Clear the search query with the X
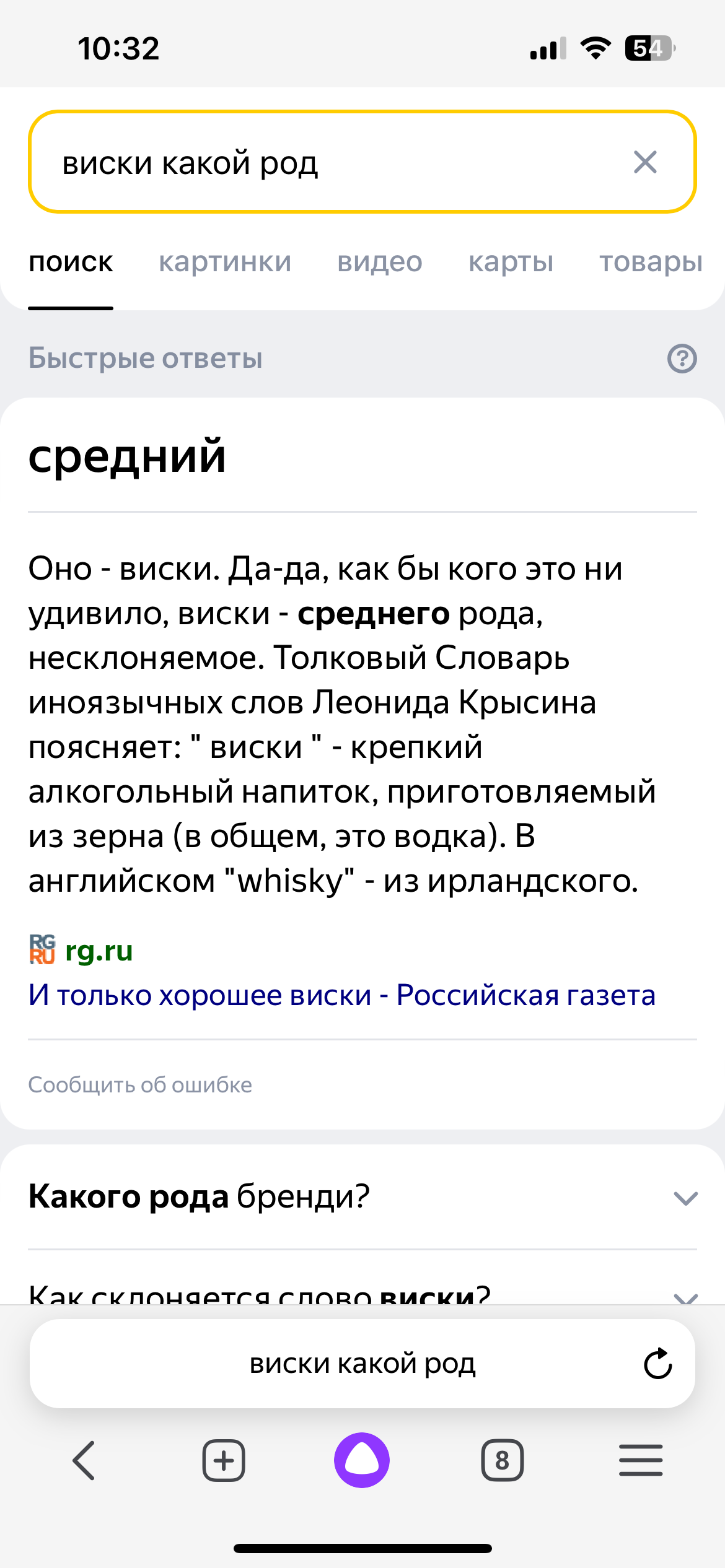725x1568 pixels. (645, 162)
